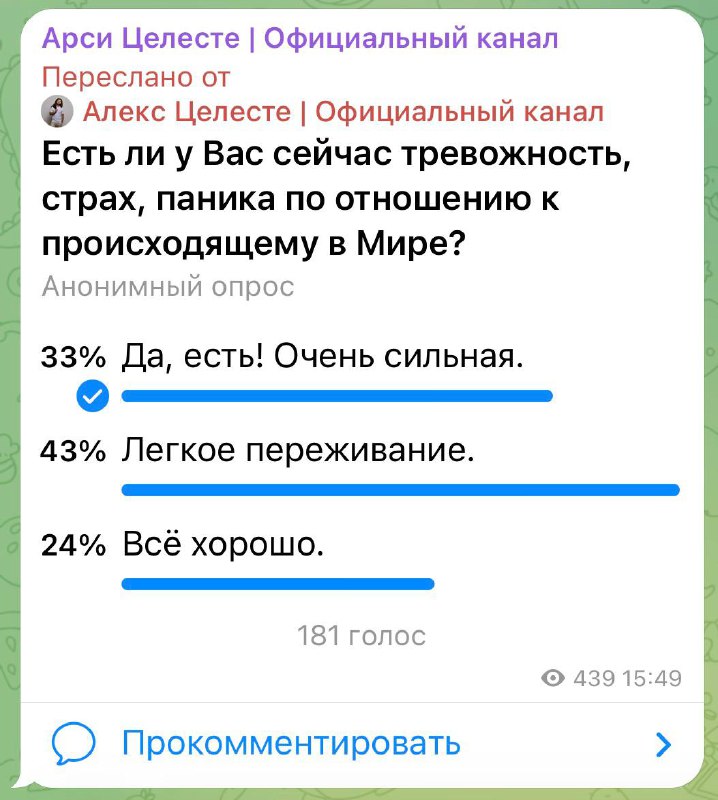The image size is (718, 800).
Task: Tap poll option Всё хорошо
Action: pos(223,544)
